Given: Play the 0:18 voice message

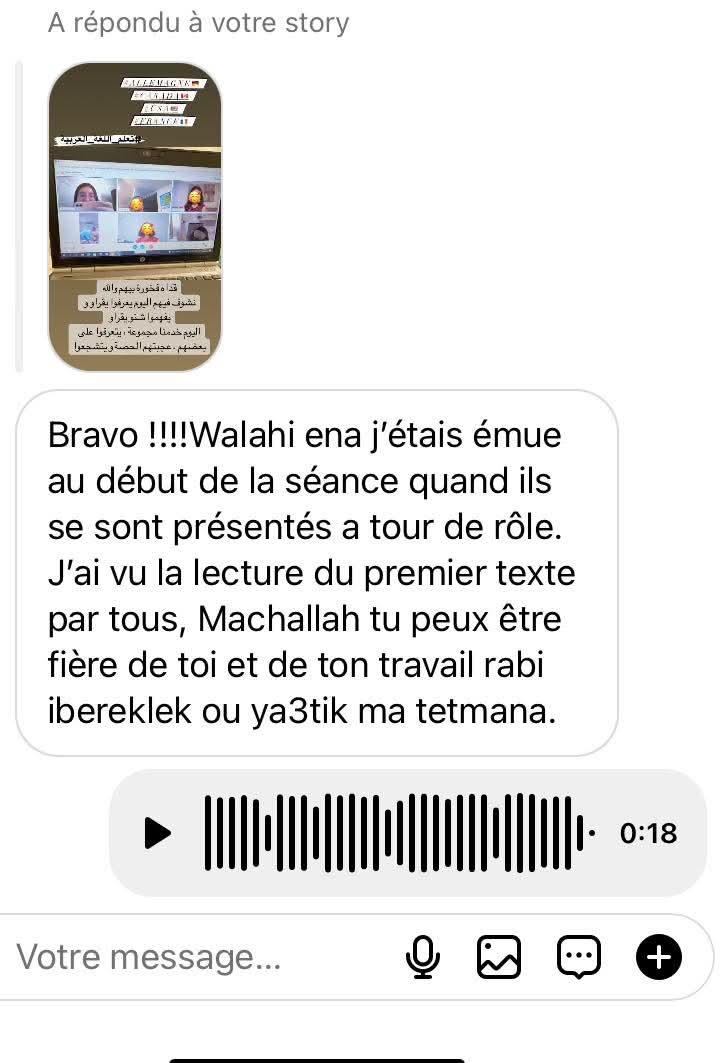Looking at the screenshot, I should point(157,832).
